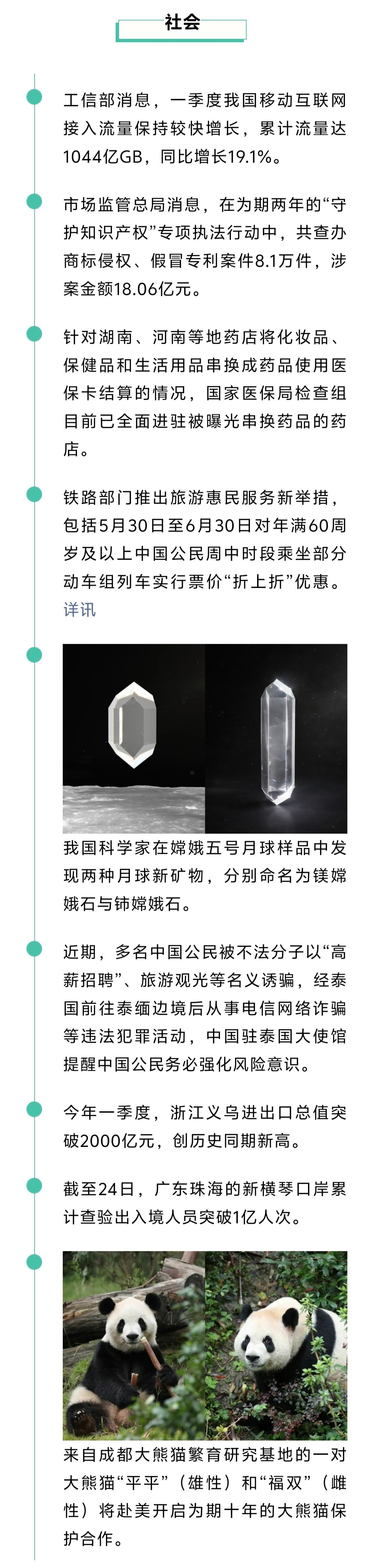Open the 详讯 link for railway discounts

point(80,609)
